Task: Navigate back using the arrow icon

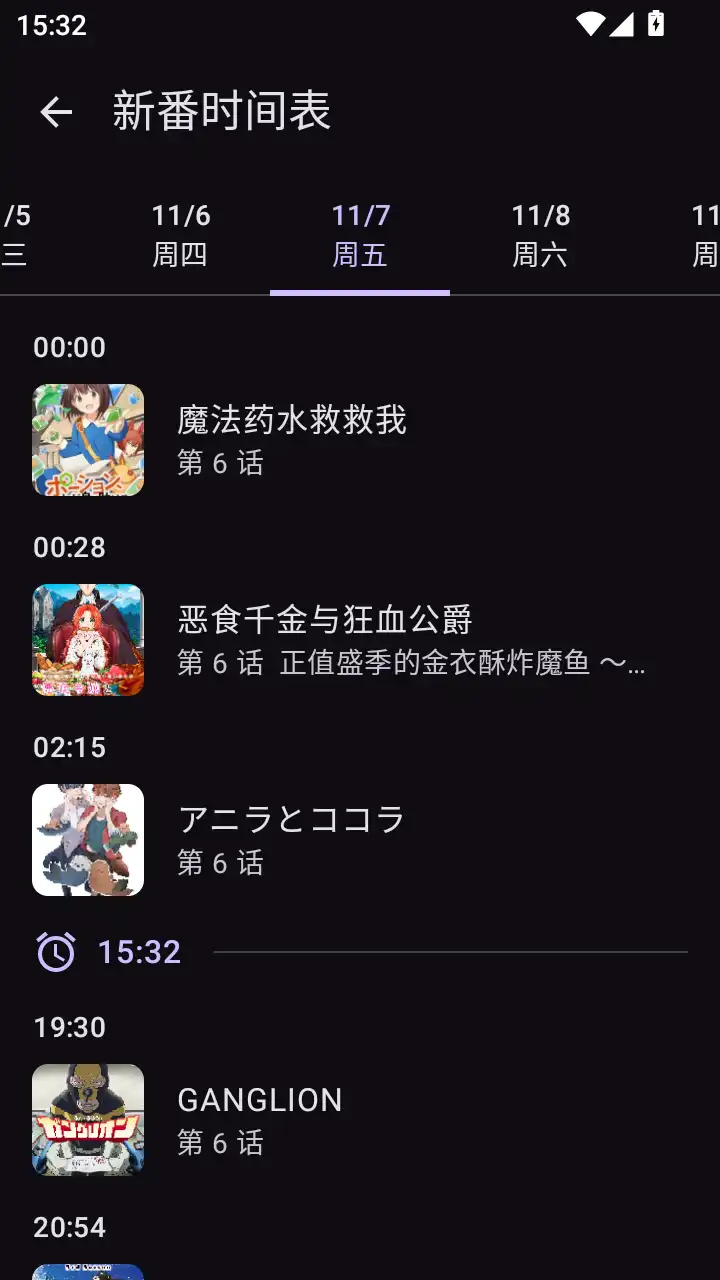Action: 57,111
